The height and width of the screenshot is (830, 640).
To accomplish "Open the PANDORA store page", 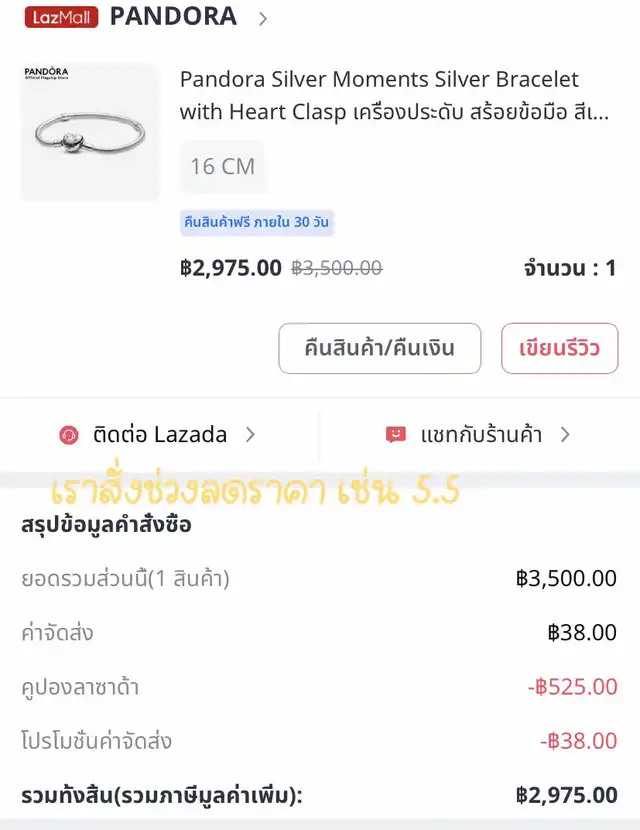I will (173, 17).
